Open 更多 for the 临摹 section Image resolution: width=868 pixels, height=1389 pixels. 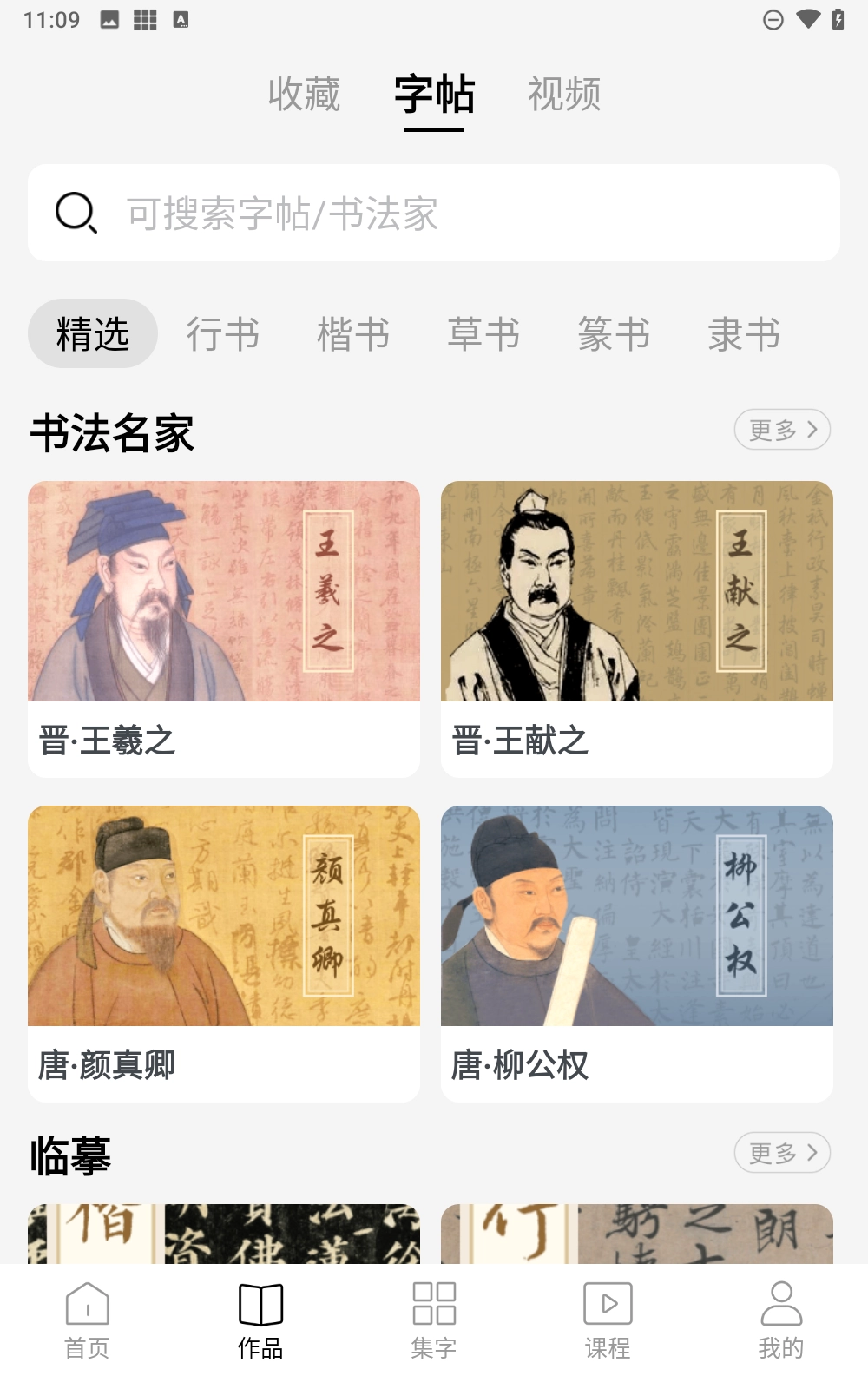(782, 1153)
